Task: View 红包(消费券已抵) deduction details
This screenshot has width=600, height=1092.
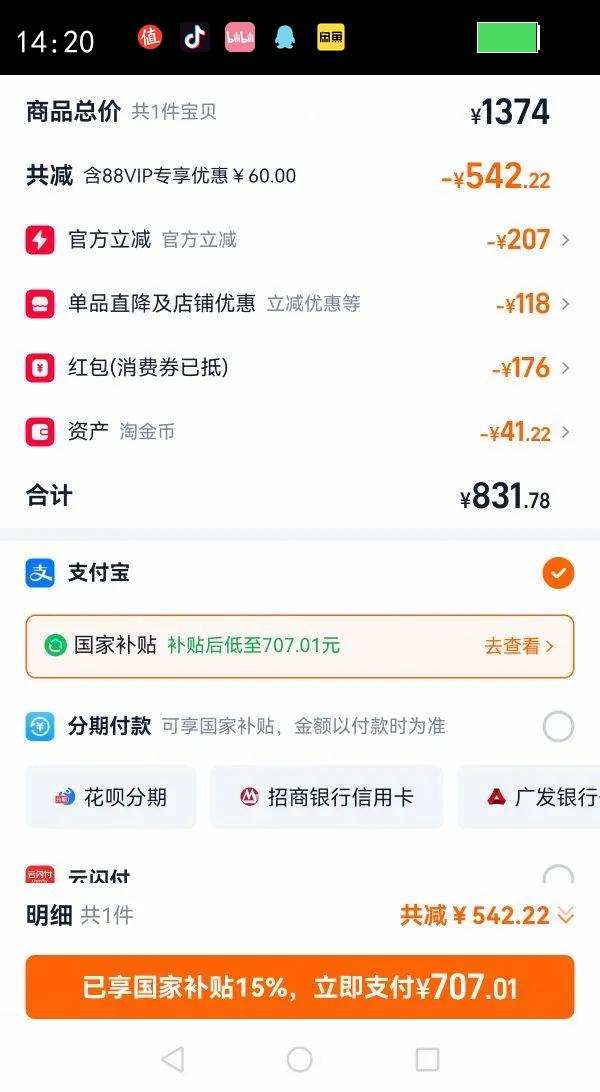Action: (299, 368)
